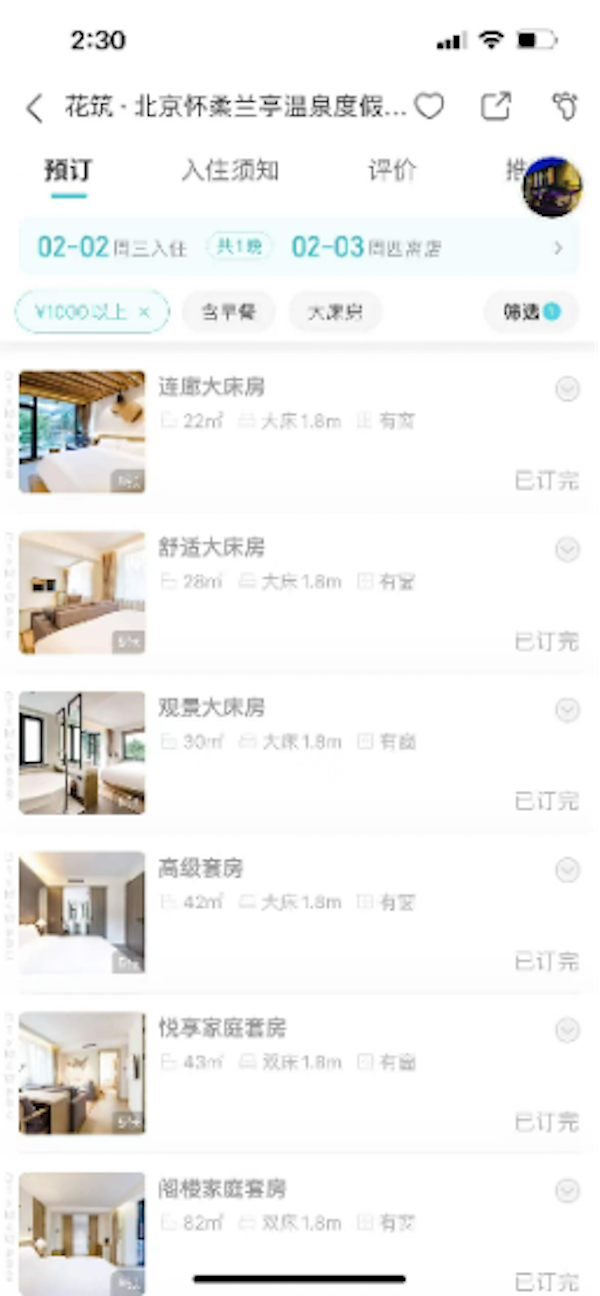Image resolution: width=600 pixels, height=1296 pixels.
Task: Favorite this hotel with the heart icon
Action: pyautogui.click(x=429, y=106)
